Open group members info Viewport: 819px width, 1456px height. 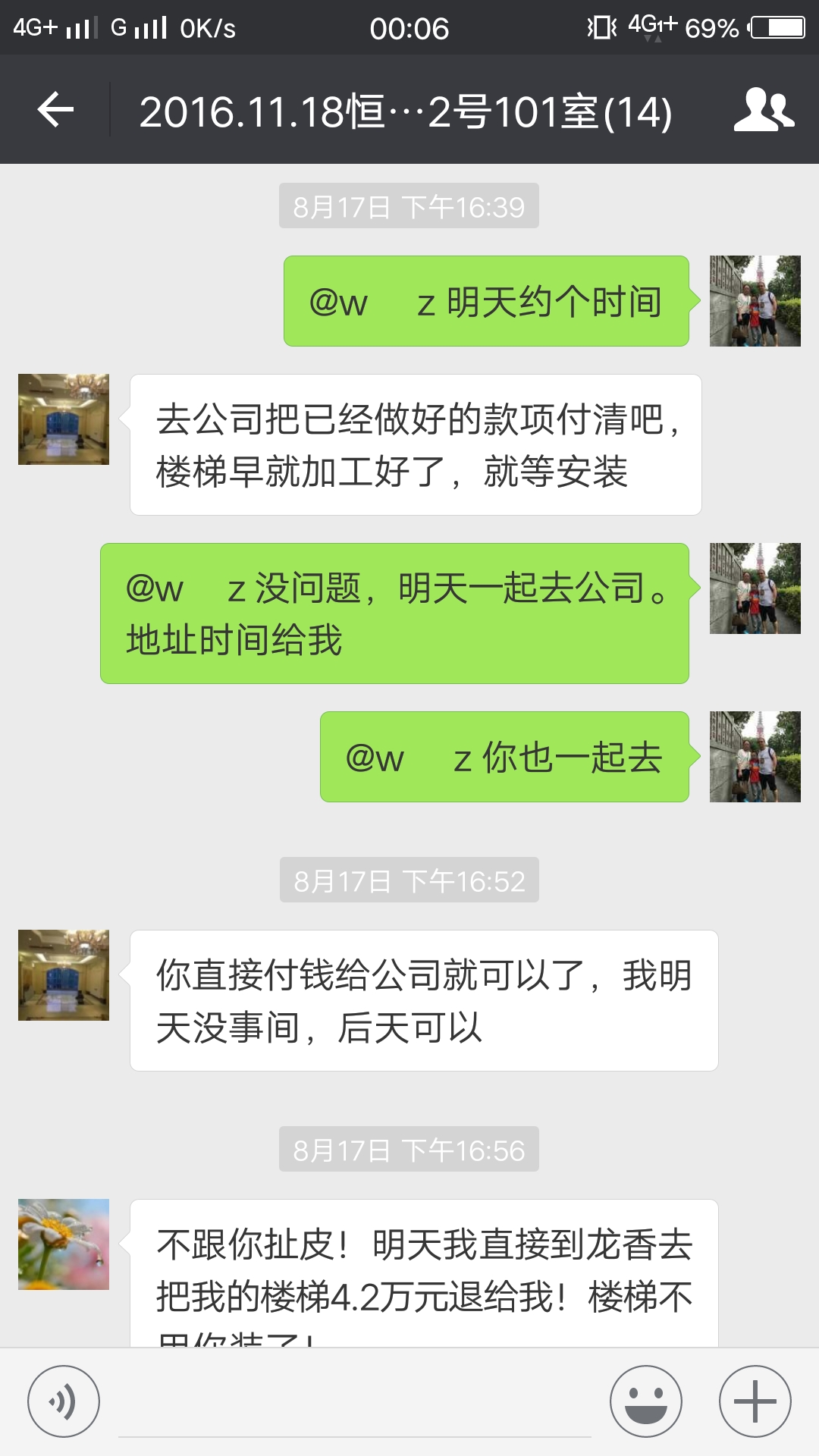pos(763,111)
